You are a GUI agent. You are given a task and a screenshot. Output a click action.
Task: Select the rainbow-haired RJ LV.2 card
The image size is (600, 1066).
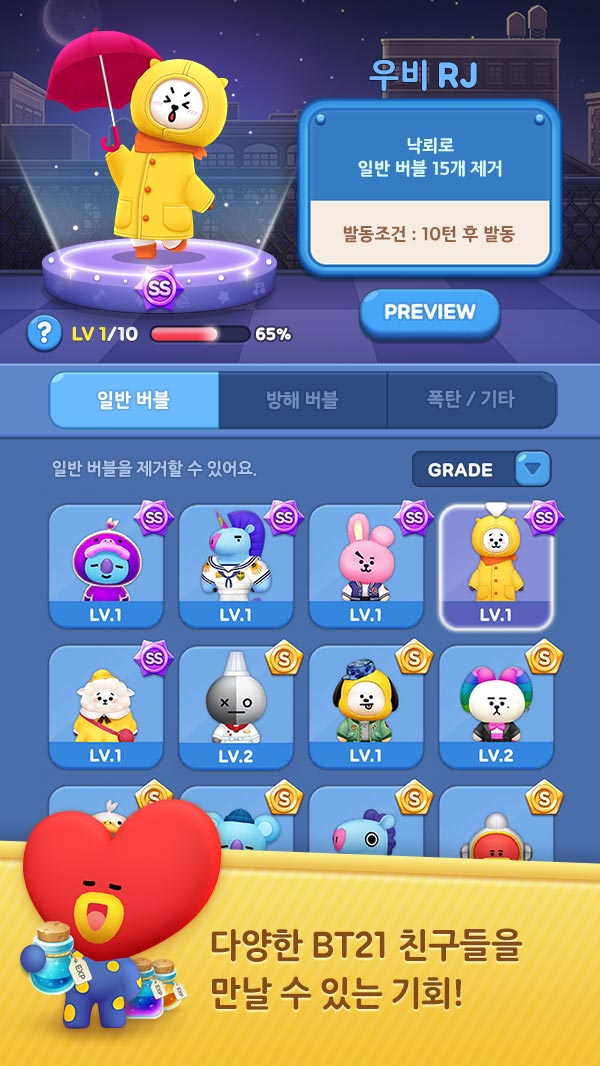point(496,706)
